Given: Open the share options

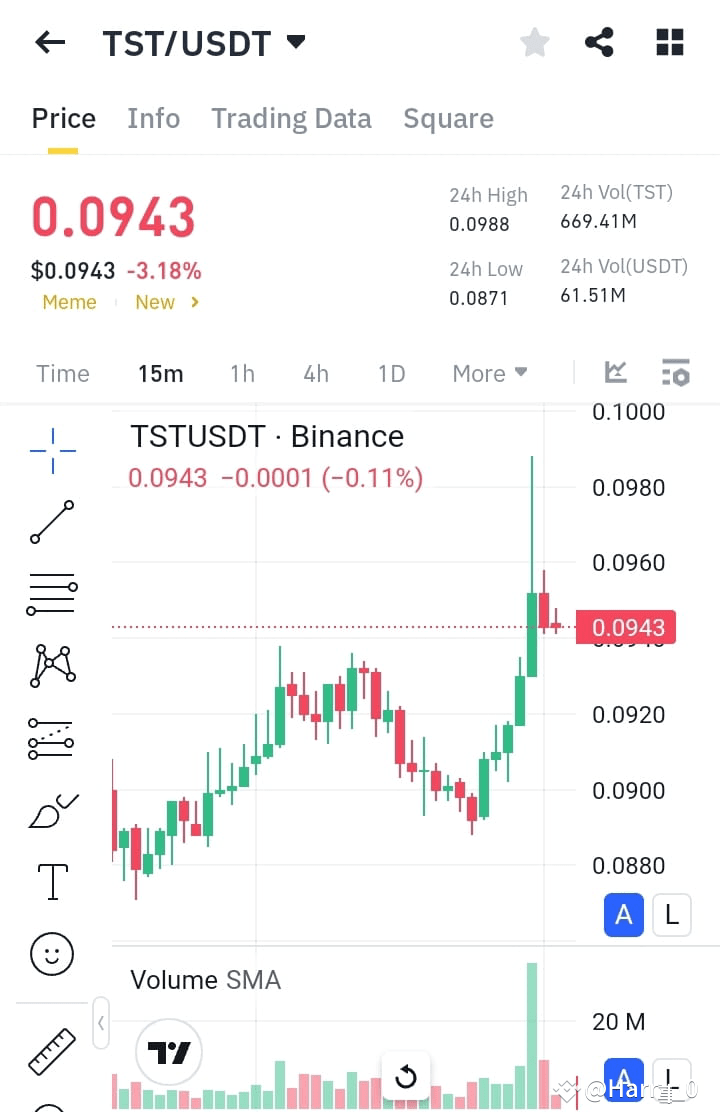Looking at the screenshot, I should pos(599,42).
